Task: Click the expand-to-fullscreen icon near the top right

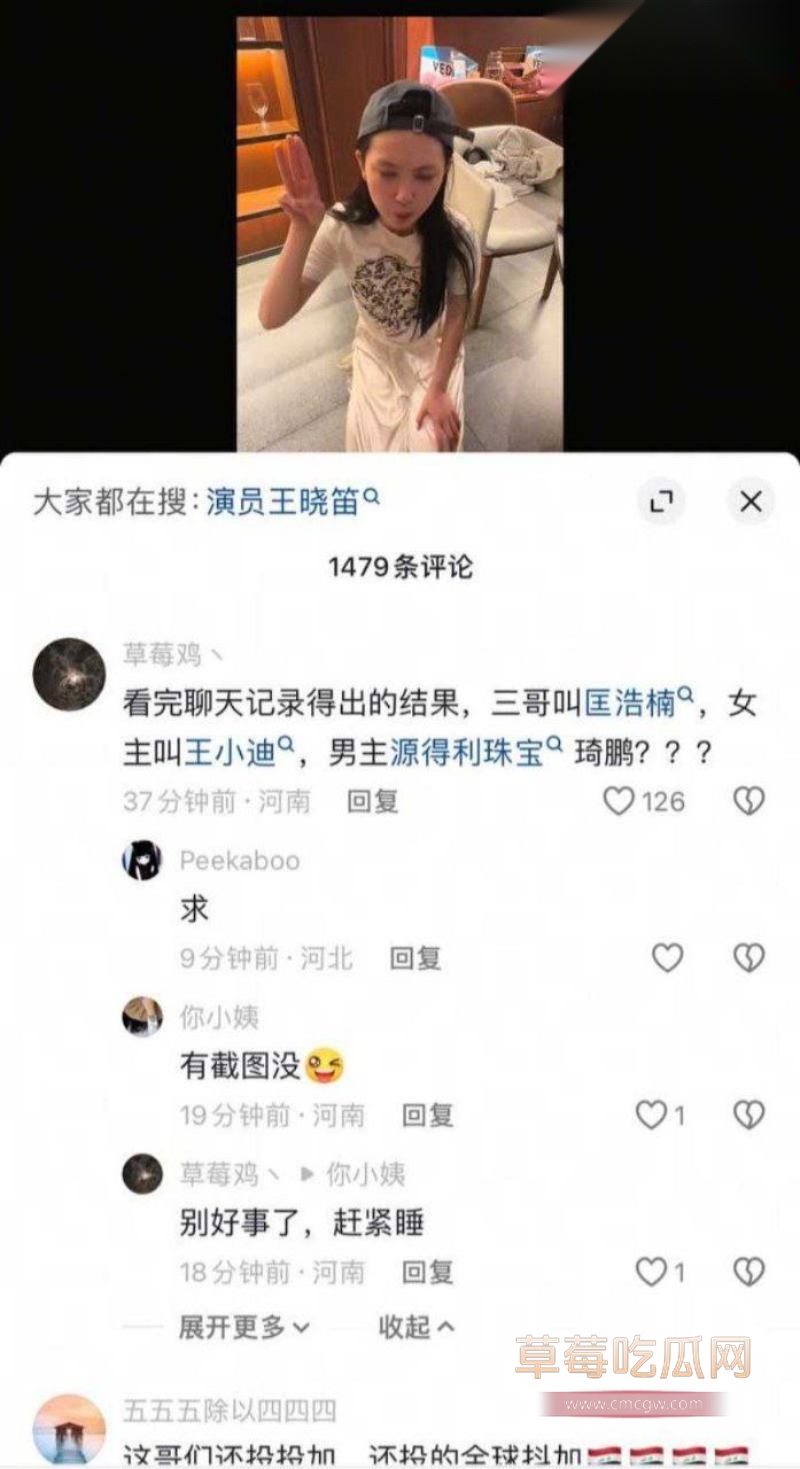Action: (661, 501)
